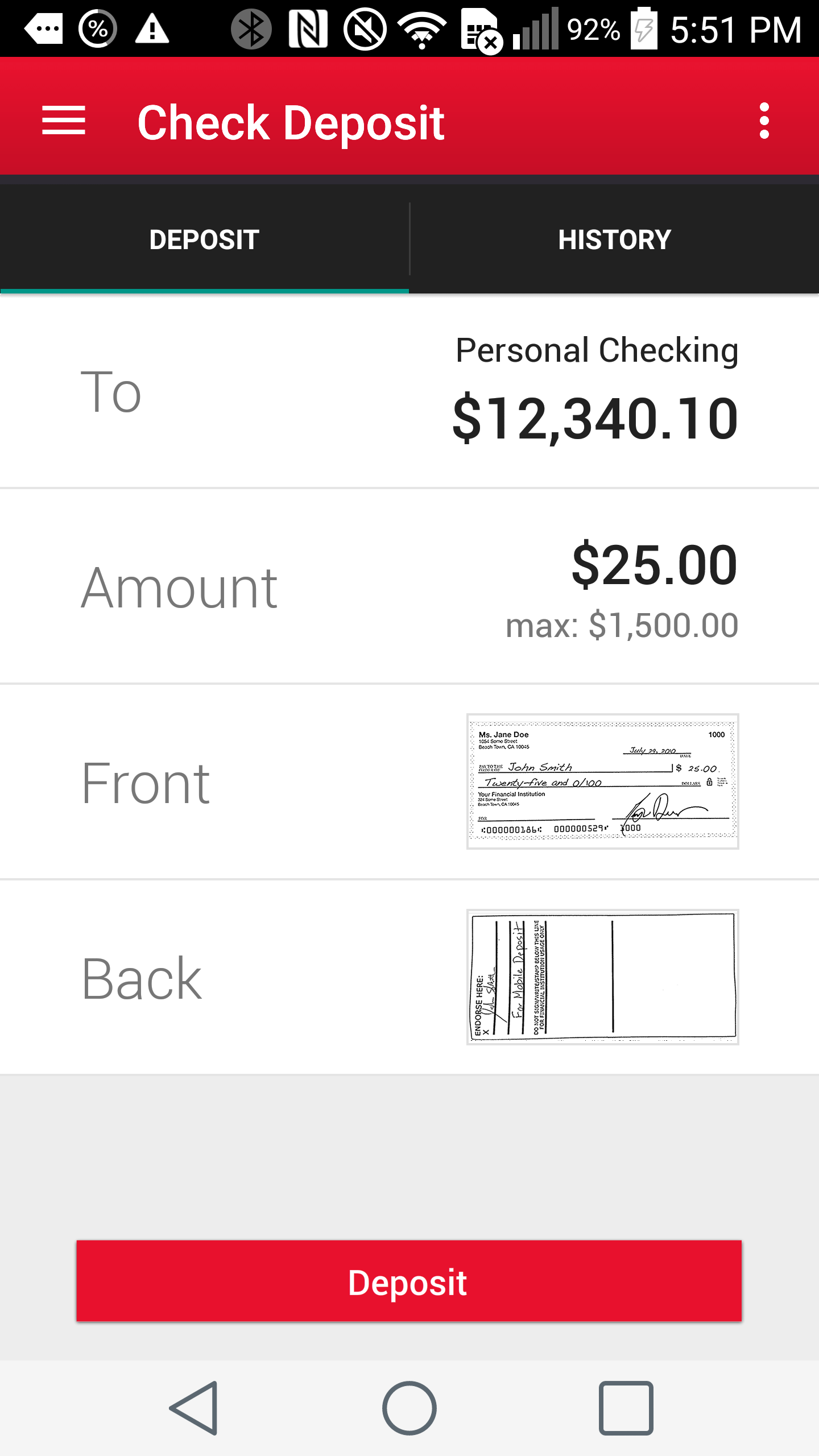
Task: Submit with the red Deposit button
Action: click(x=409, y=1281)
